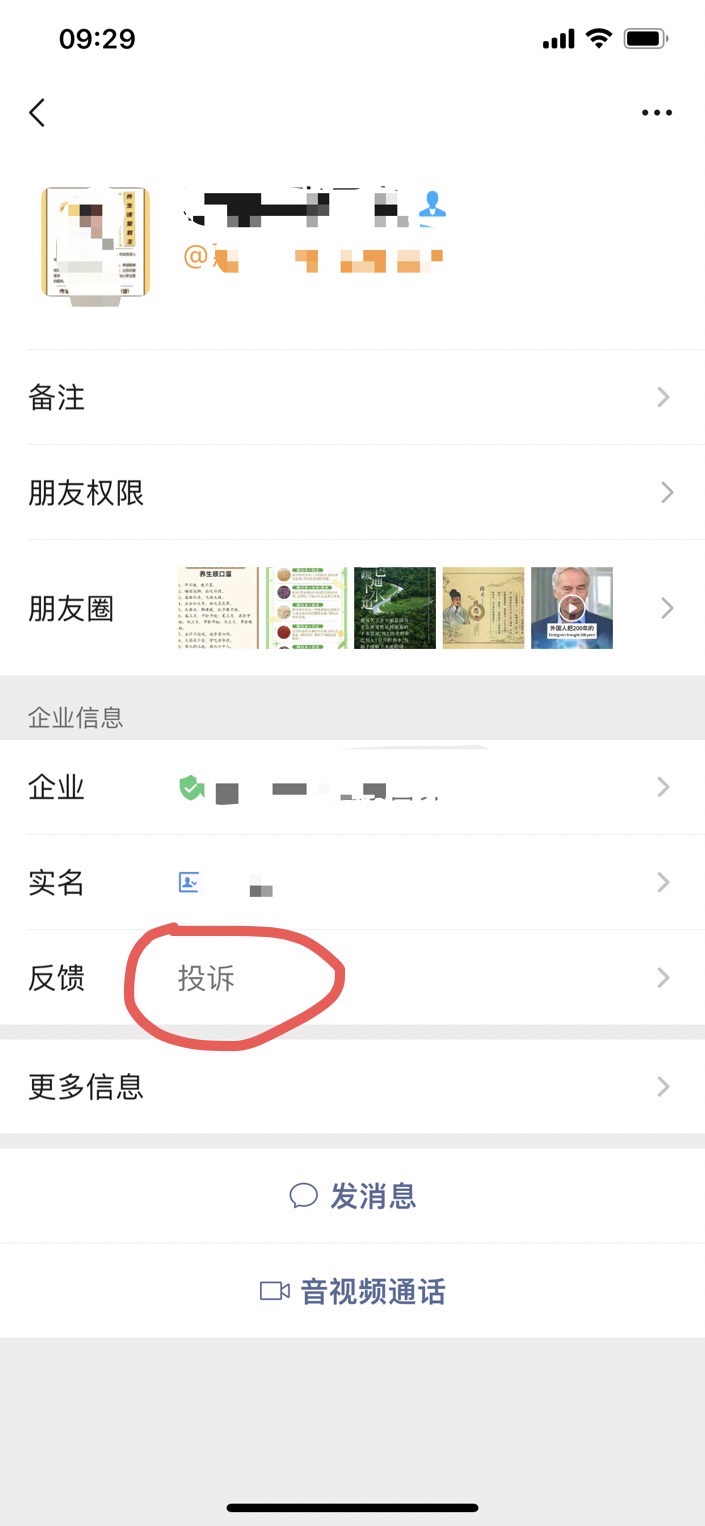Screen dimensions: 705x1526
Task: Open the 企业 company info row
Action: tap(352, 788)
